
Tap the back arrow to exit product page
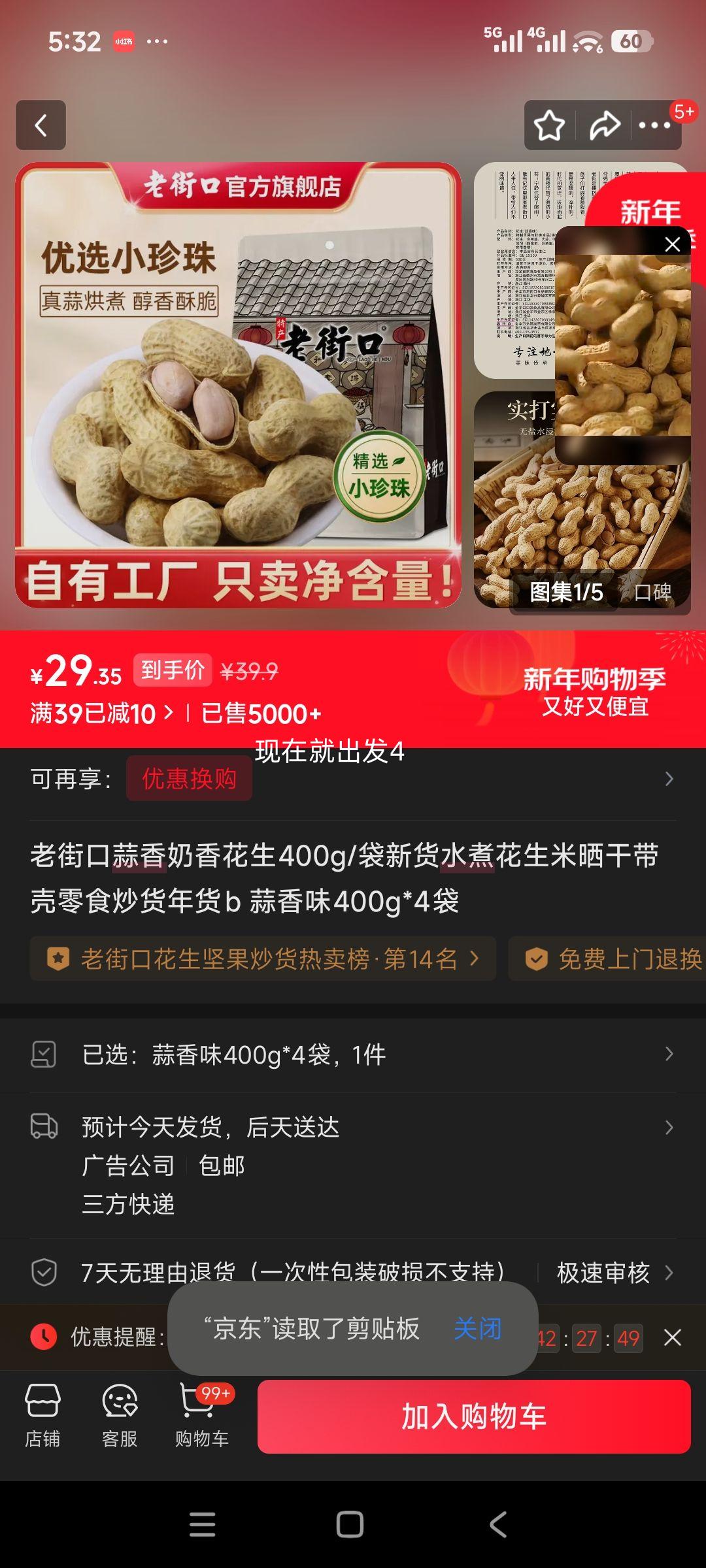(41, 126)
